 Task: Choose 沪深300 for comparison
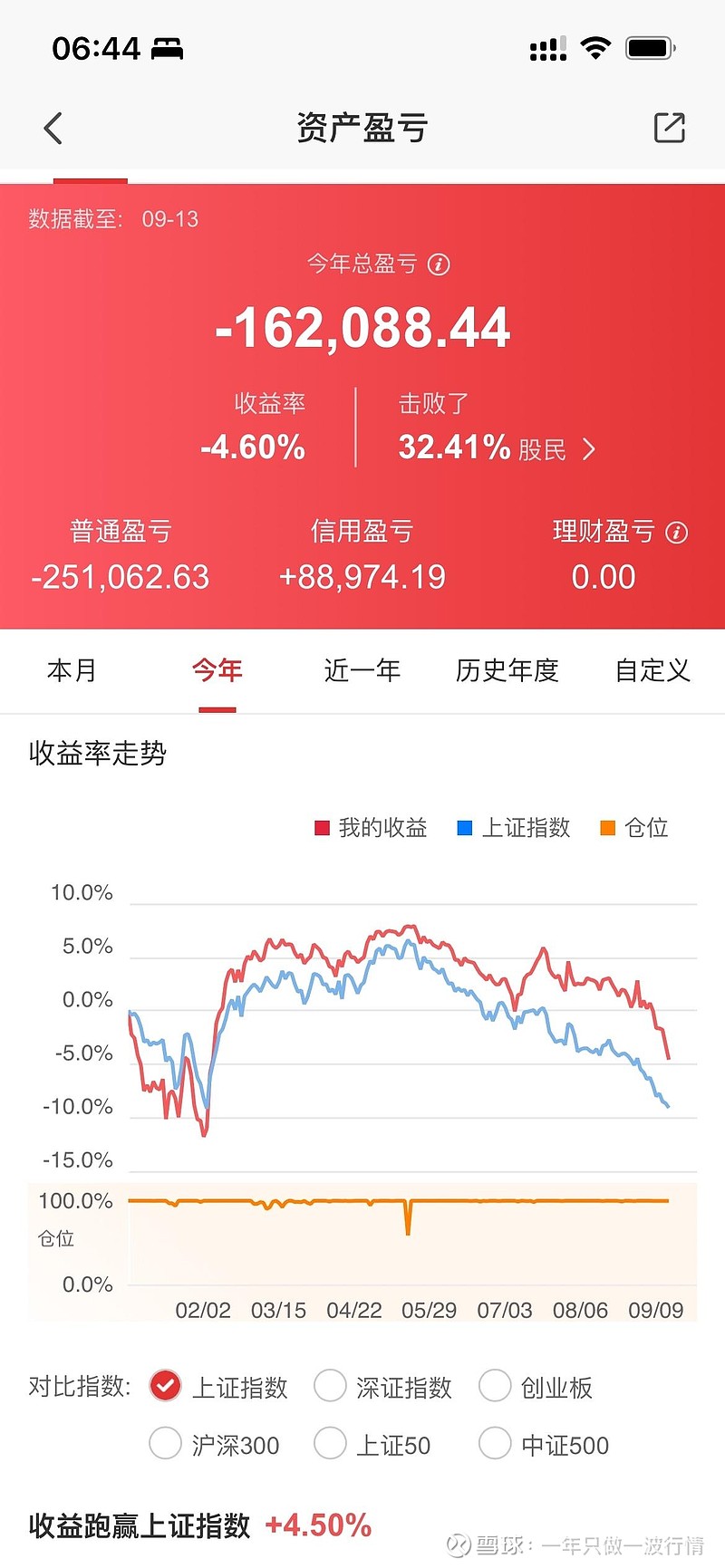(x=214, y=1444)
